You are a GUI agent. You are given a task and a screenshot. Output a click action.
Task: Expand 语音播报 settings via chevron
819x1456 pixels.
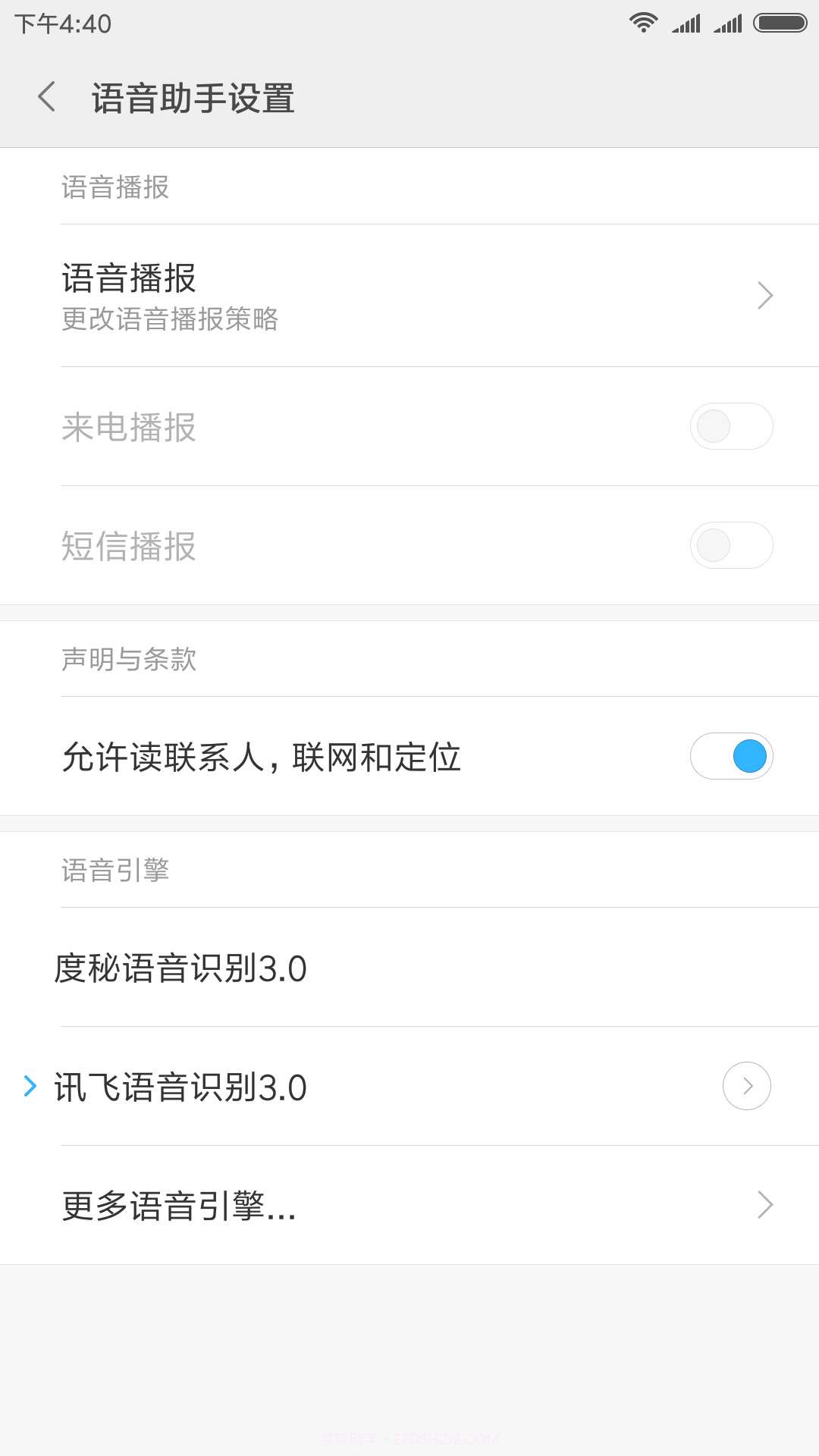(x=764, y=295)
